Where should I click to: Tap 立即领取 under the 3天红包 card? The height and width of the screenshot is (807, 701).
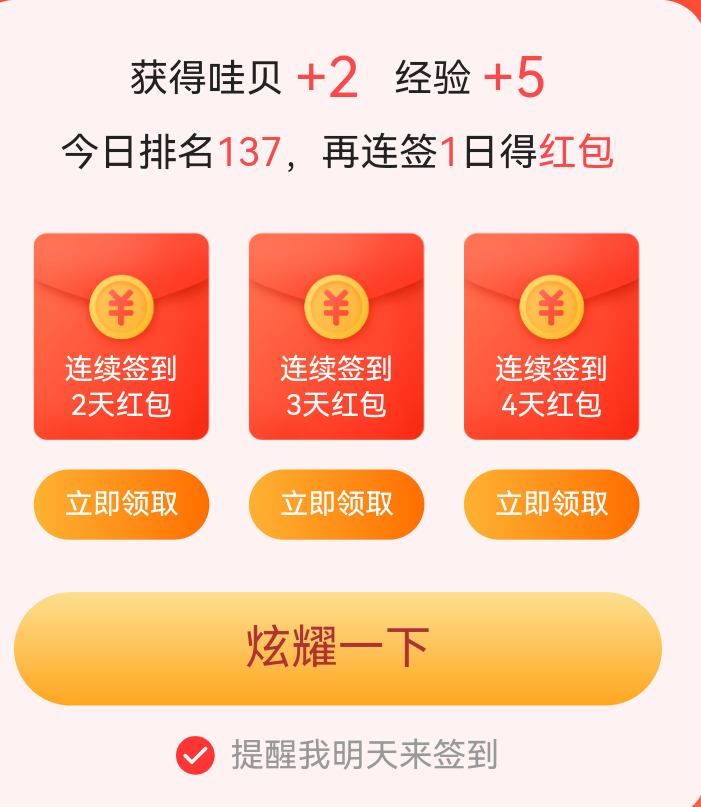[x=336, y=504]
